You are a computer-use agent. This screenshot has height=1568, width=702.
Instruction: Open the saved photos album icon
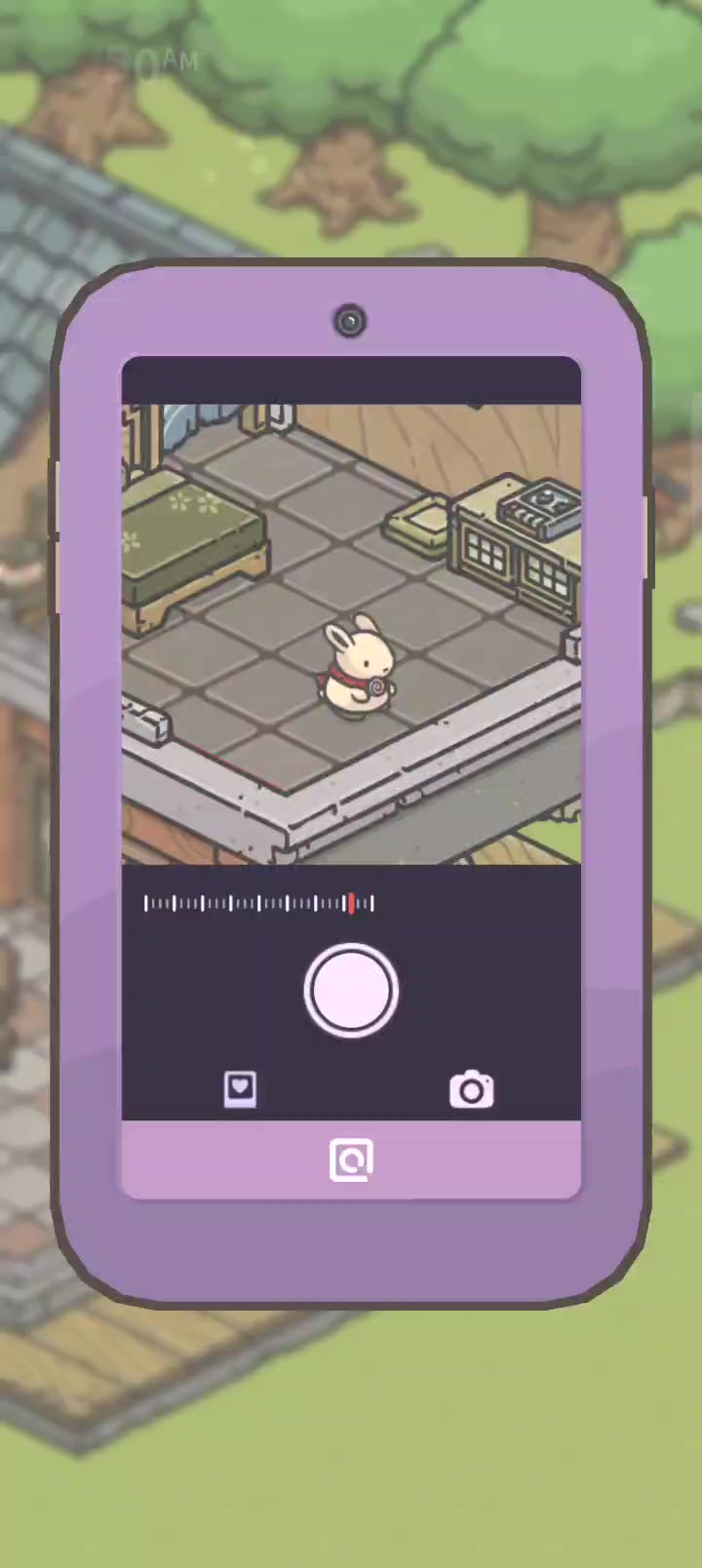point(241,1089)
